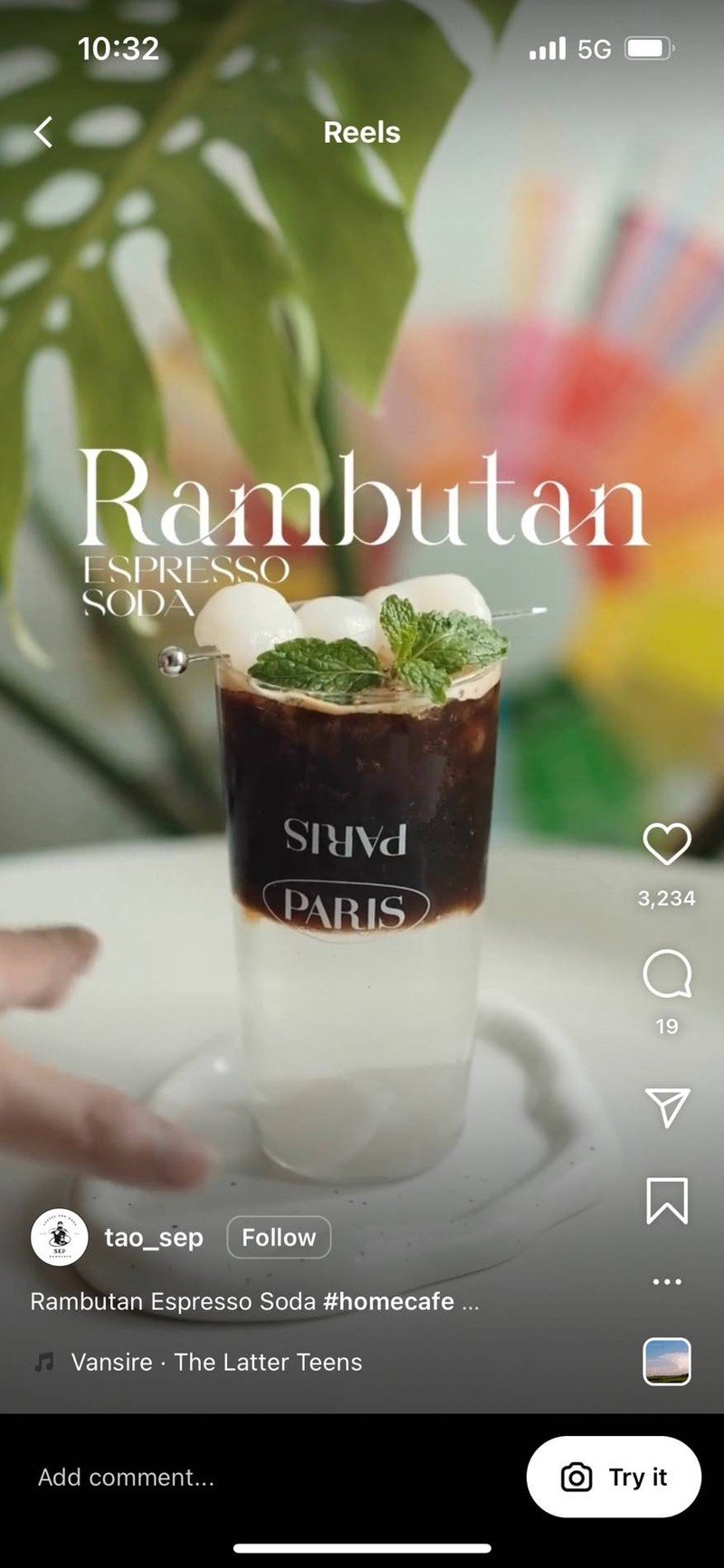Screen dimensions: 724x1568
Task: Go back using the arrow at top
Action: tap(43, 132)
